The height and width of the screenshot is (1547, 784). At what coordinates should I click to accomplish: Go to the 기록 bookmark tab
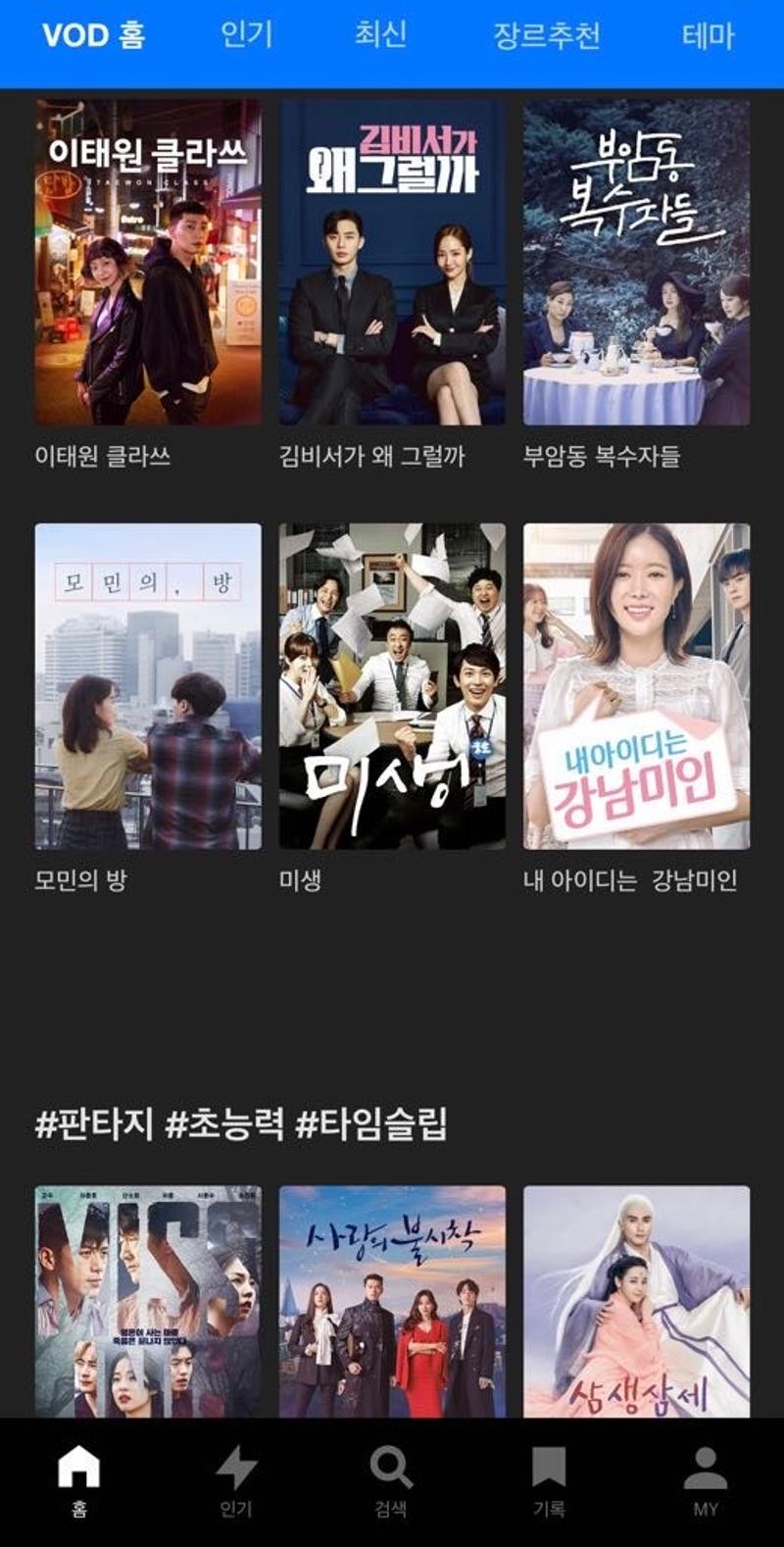[548, 1481]
